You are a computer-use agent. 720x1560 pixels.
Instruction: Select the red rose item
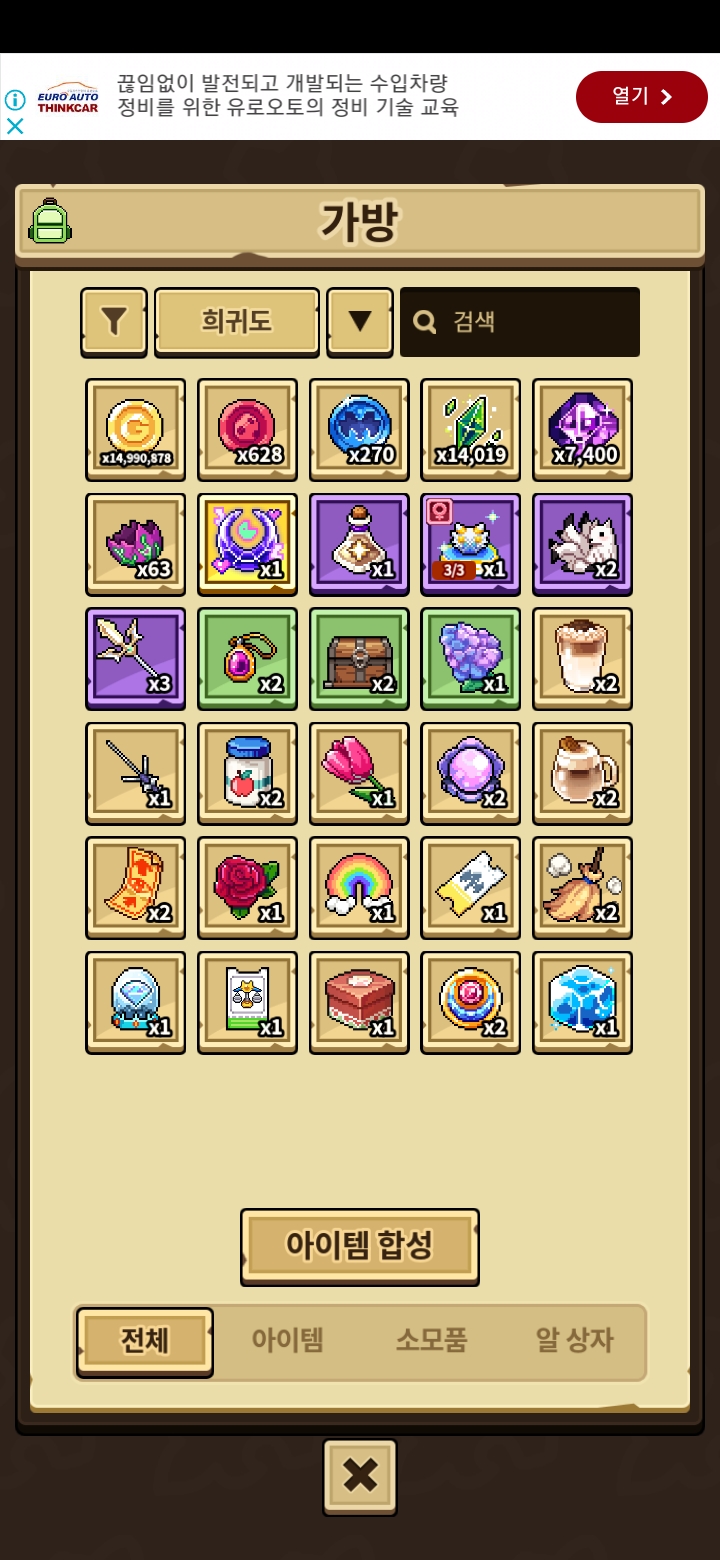[x=247, y=887]
